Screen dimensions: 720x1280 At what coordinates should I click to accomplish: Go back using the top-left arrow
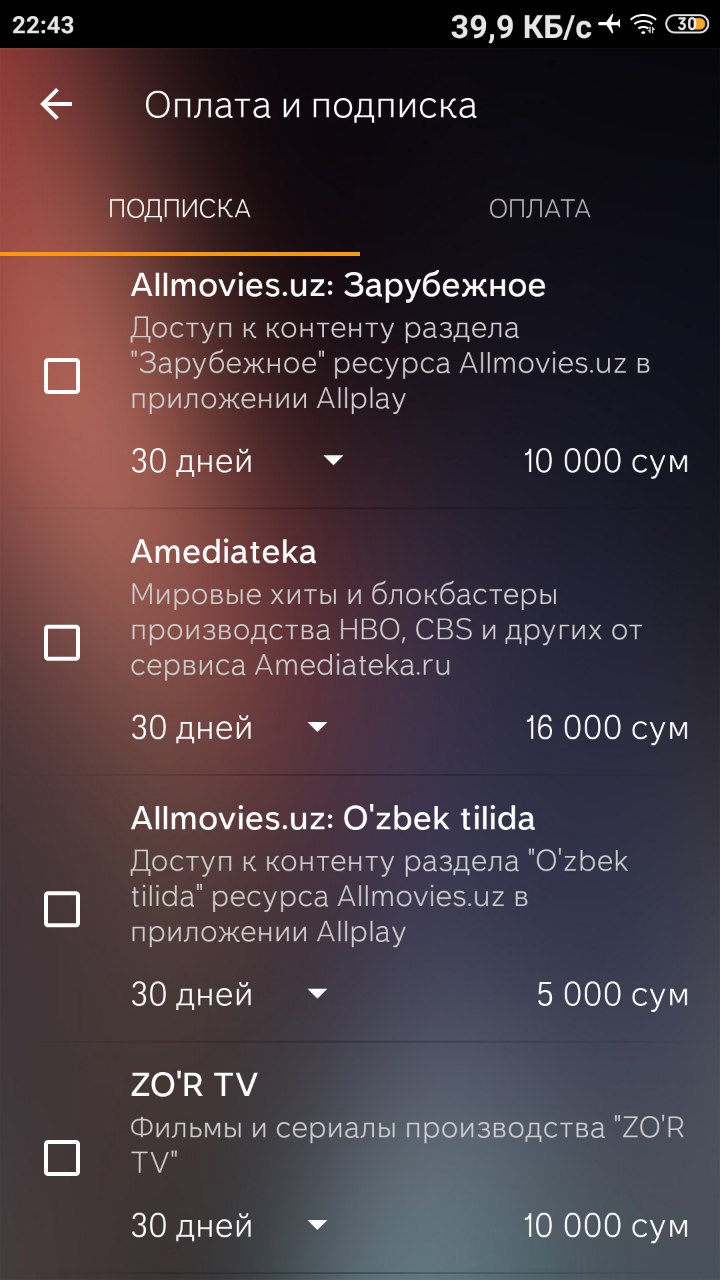click(57, 105)
